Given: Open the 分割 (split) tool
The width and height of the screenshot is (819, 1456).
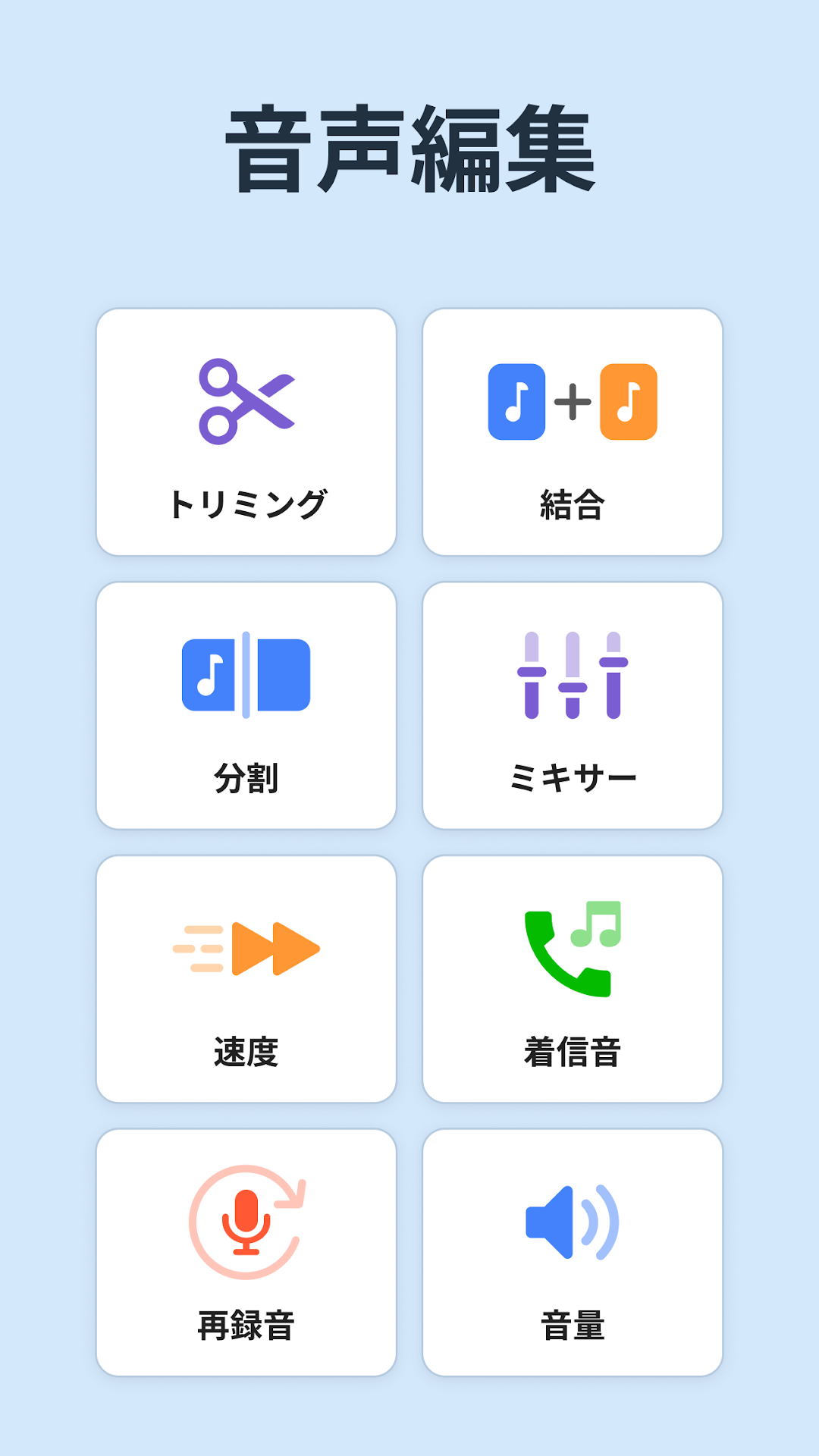Looking at the screenshot, I should pyautogui.click(x=246, y=706).
